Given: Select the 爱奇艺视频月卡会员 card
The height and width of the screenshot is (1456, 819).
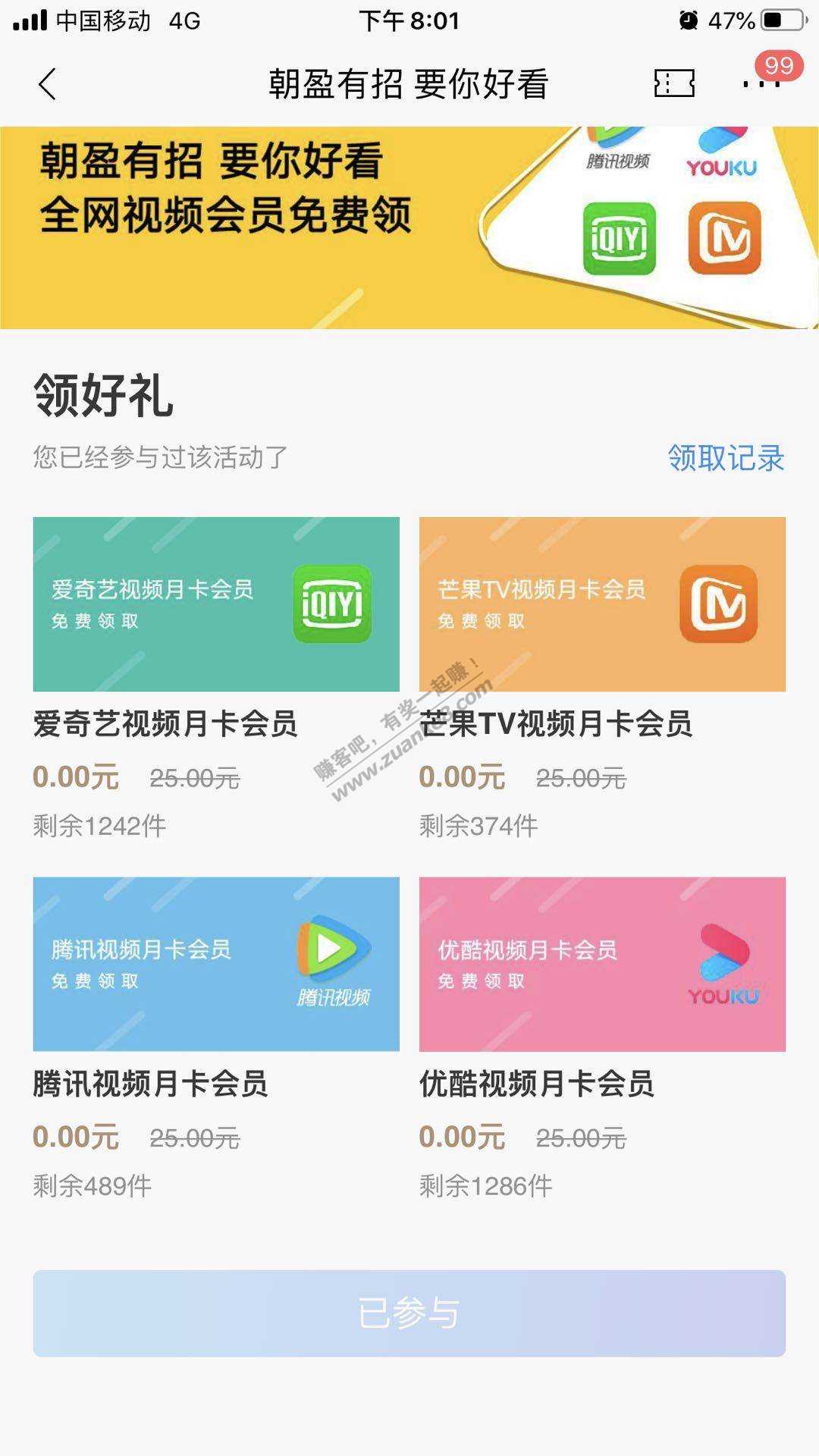Looking at the screenshot, I should [216, 604].
